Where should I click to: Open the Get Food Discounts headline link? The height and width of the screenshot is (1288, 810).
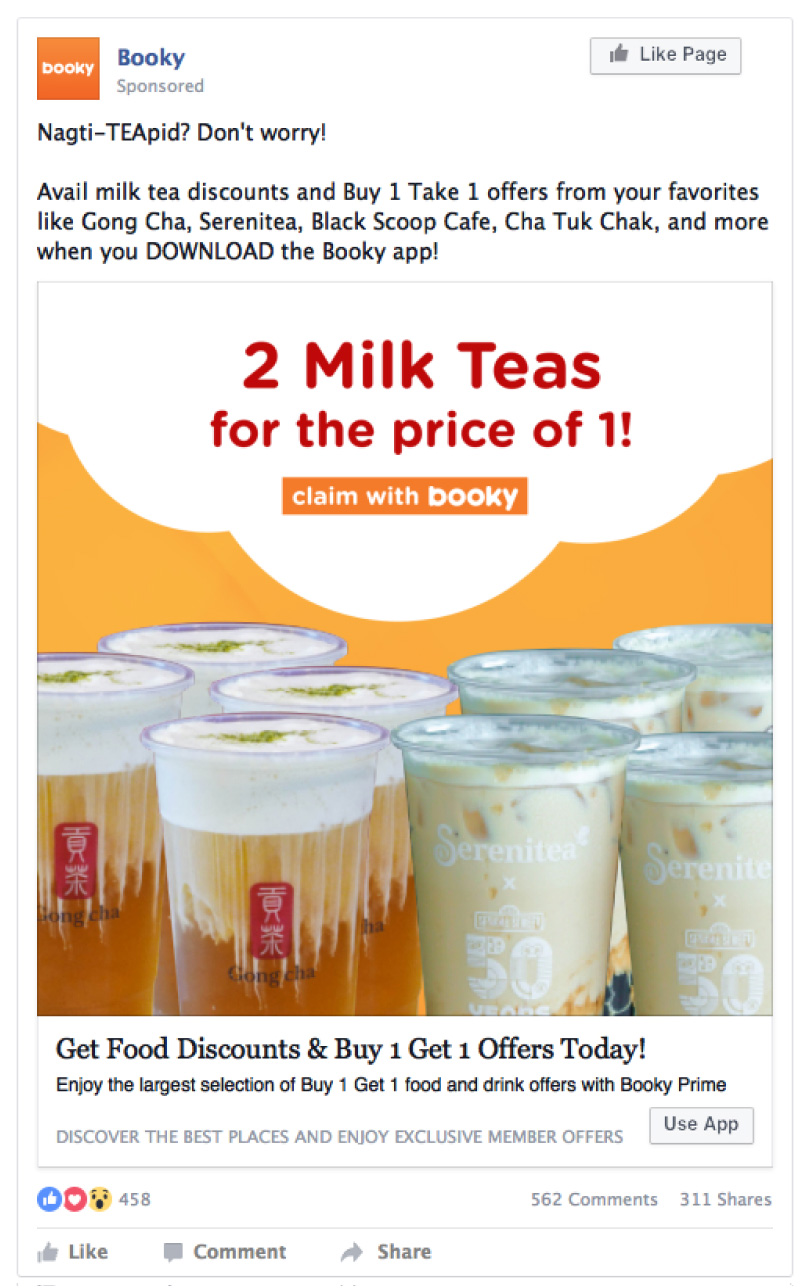350,1049
